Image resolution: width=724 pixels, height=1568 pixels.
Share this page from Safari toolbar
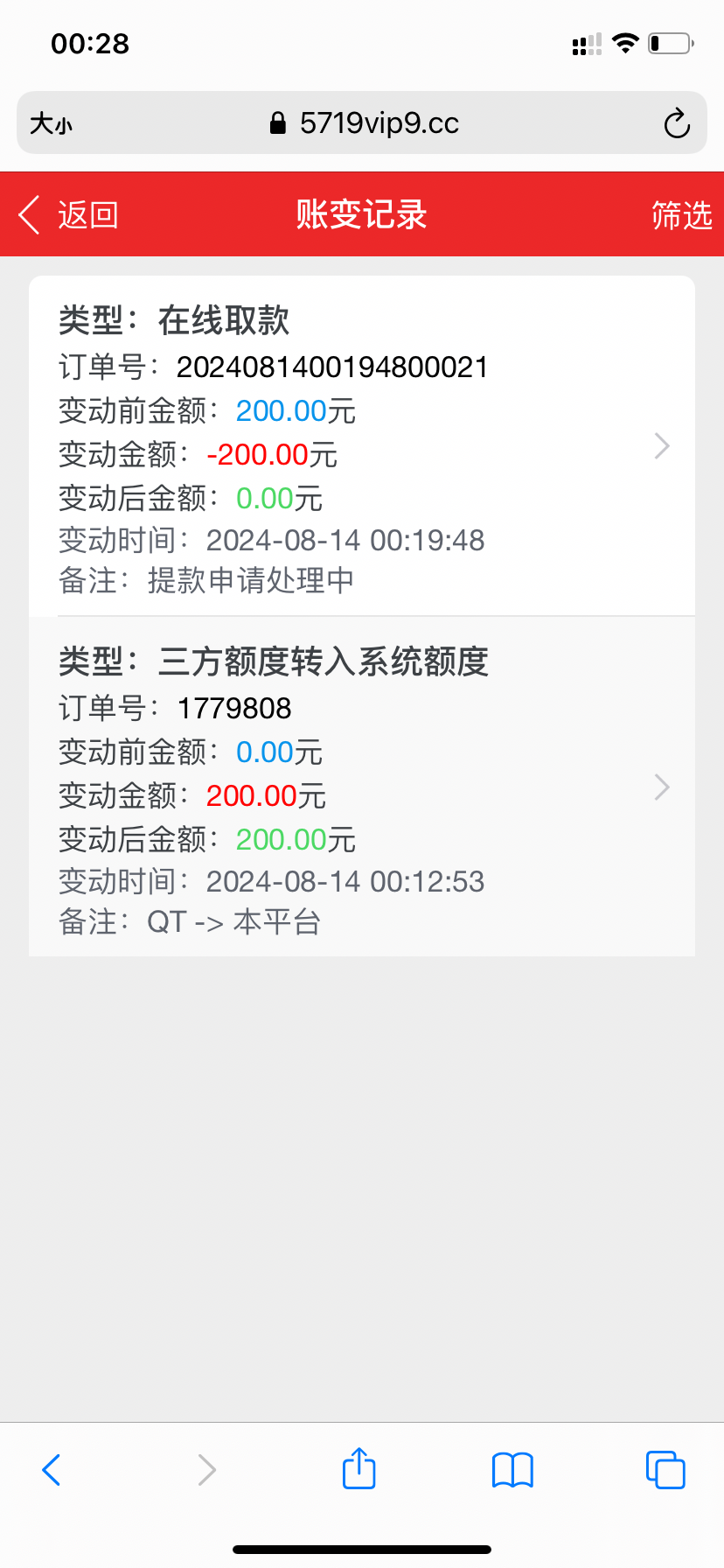[359, 1467]
